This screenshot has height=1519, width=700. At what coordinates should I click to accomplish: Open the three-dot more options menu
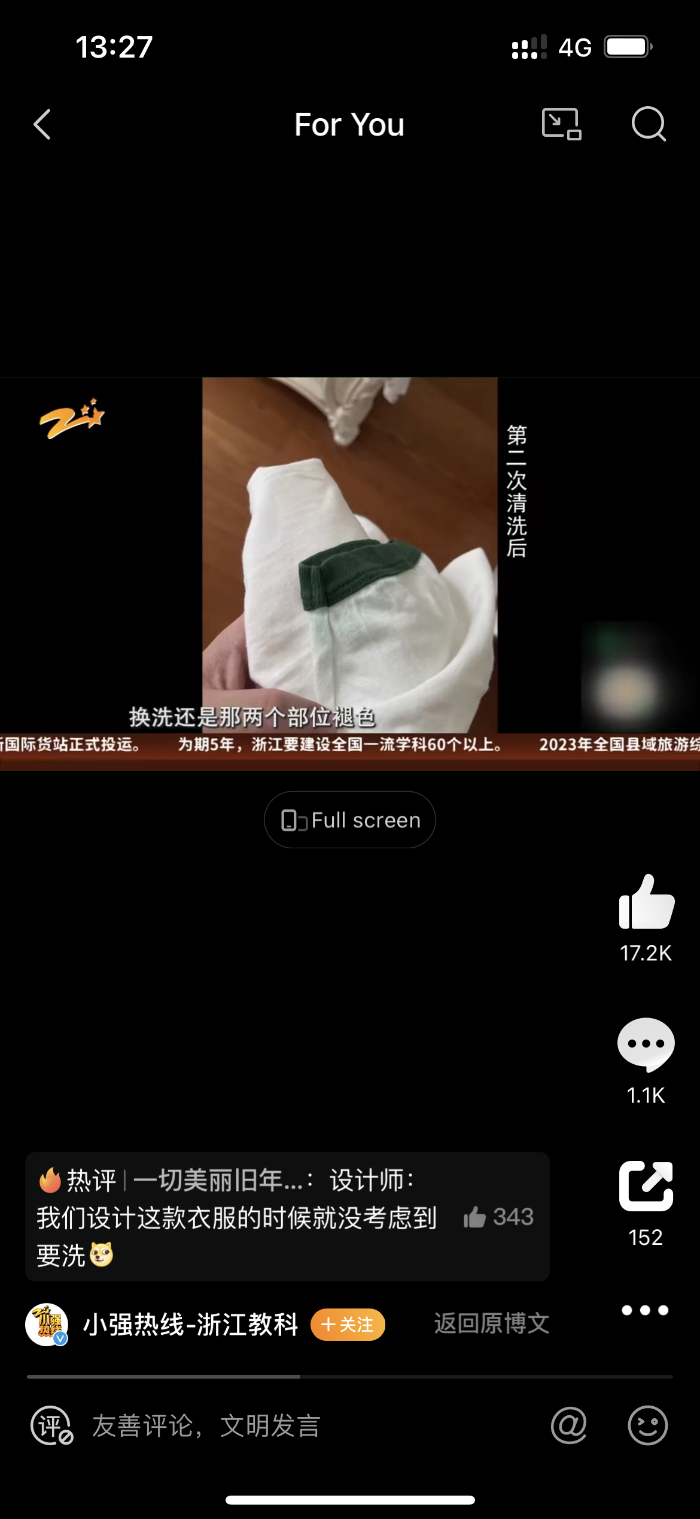(x=645, y=1310)
